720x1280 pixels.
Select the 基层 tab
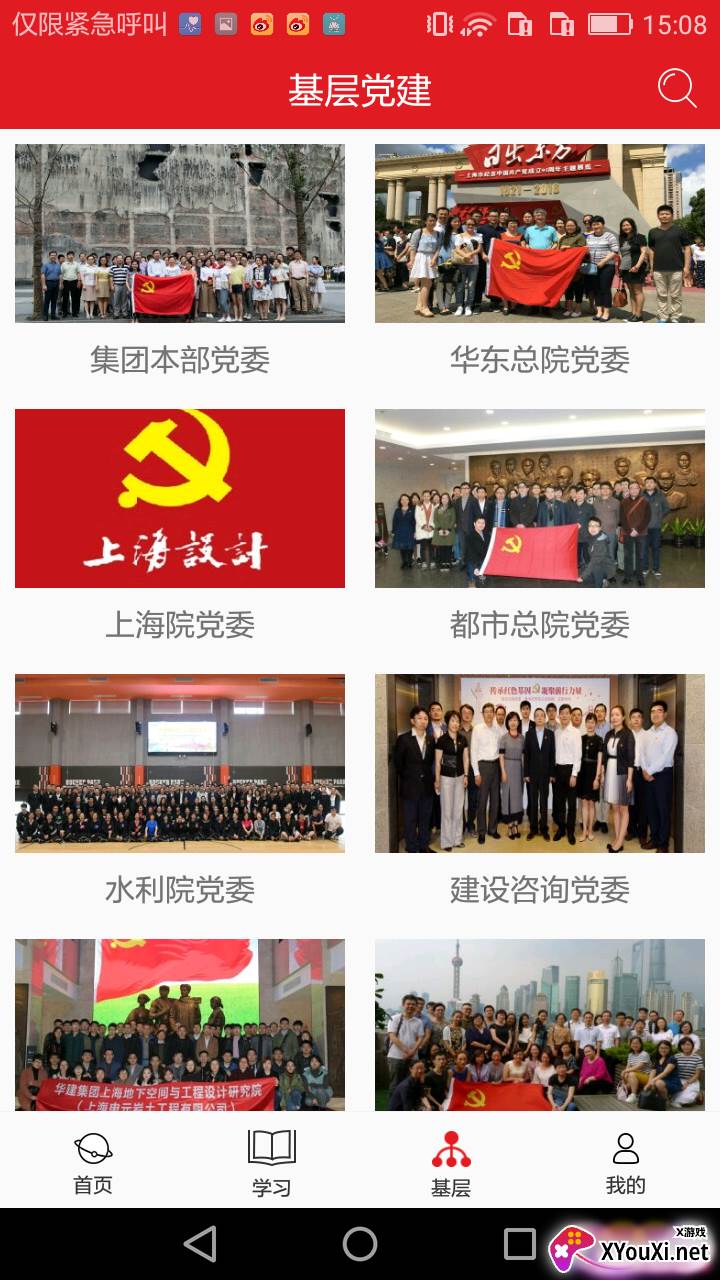click(x=451, y=1163)
